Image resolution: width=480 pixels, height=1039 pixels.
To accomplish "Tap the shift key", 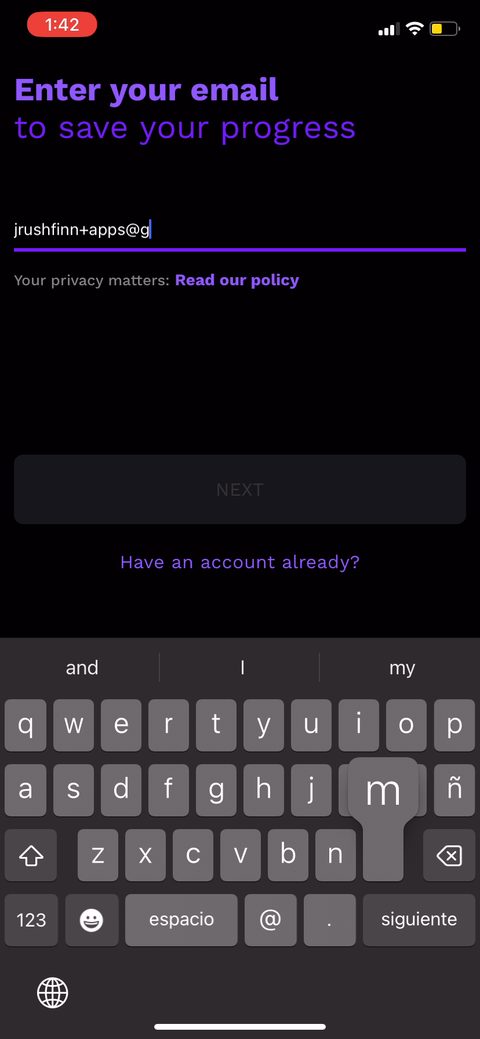I will [x=31, y=855].
